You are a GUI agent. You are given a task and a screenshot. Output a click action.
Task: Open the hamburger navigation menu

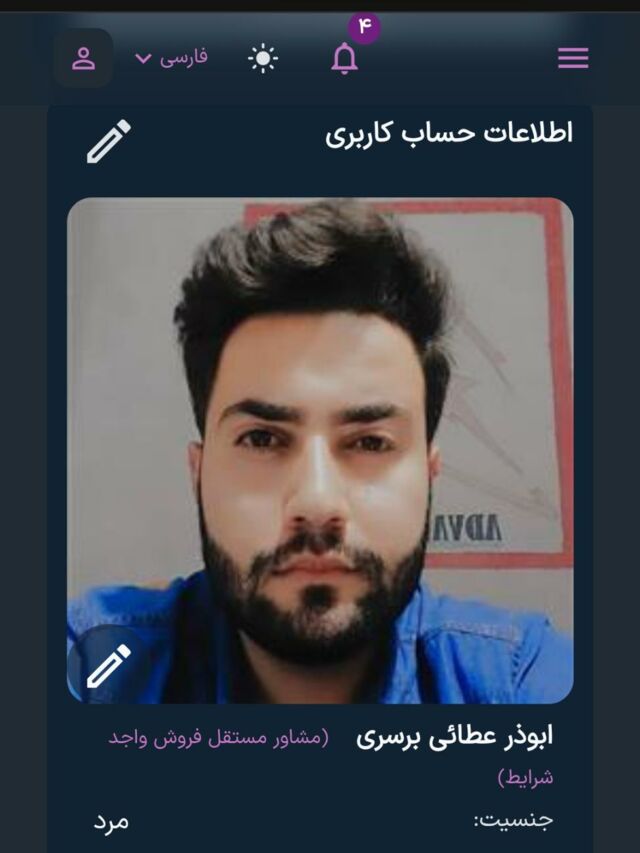(573, 58)
